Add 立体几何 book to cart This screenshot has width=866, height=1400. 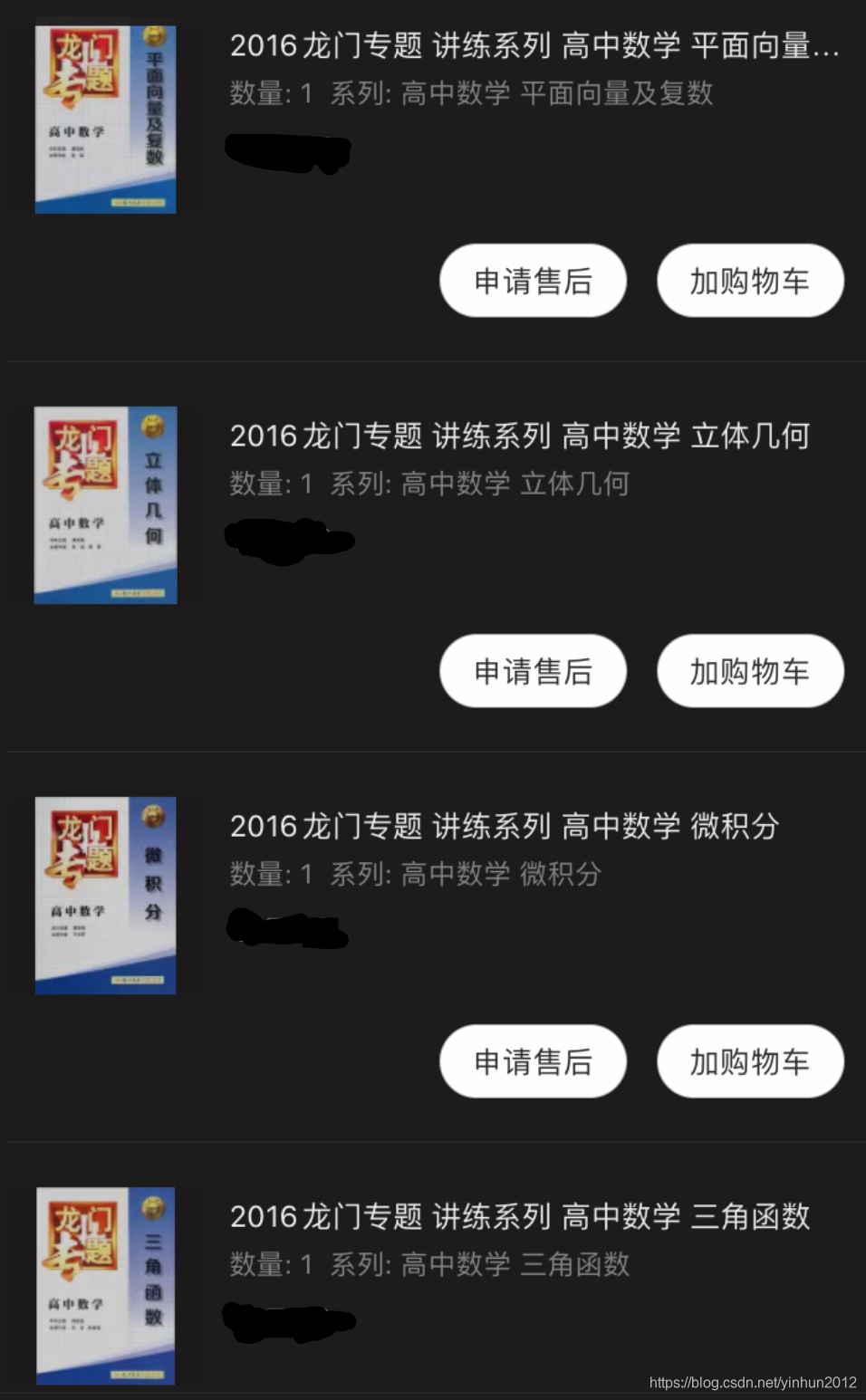tap(750, 671)
